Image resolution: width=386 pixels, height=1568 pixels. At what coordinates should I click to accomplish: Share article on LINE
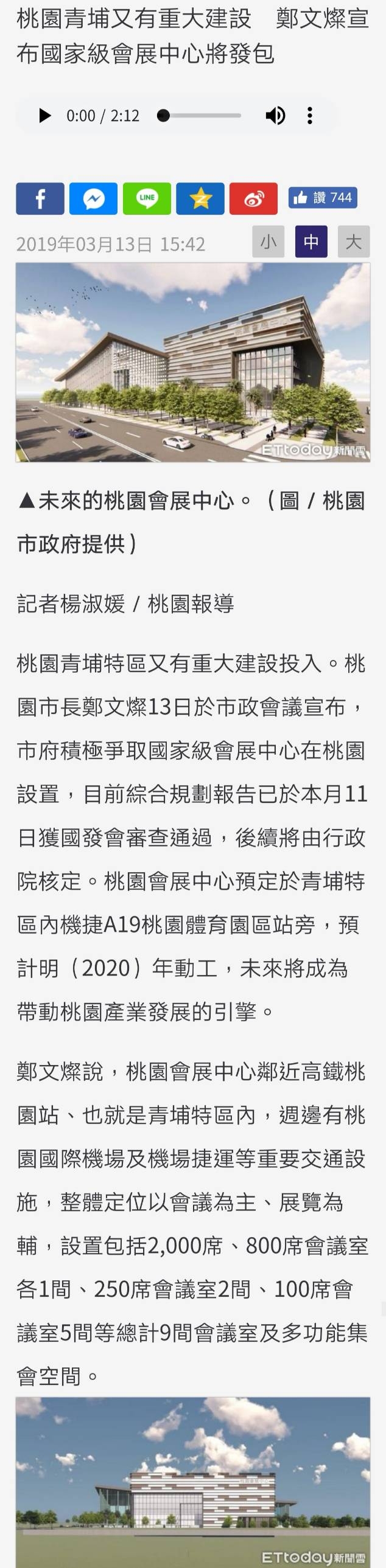coord(147,198)
